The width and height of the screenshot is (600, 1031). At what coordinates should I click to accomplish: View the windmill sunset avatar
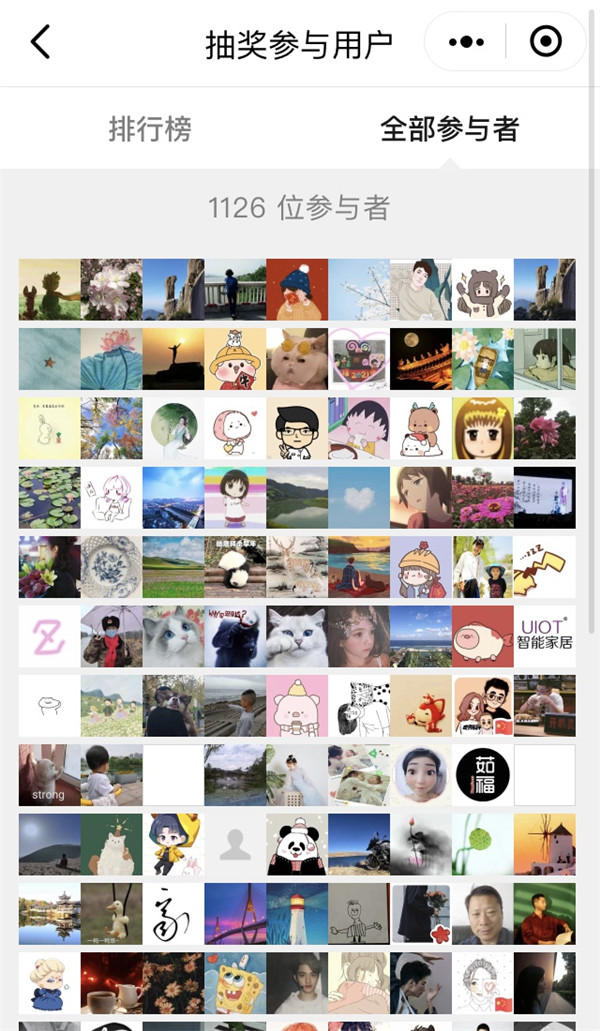click(x=545, y=844)
